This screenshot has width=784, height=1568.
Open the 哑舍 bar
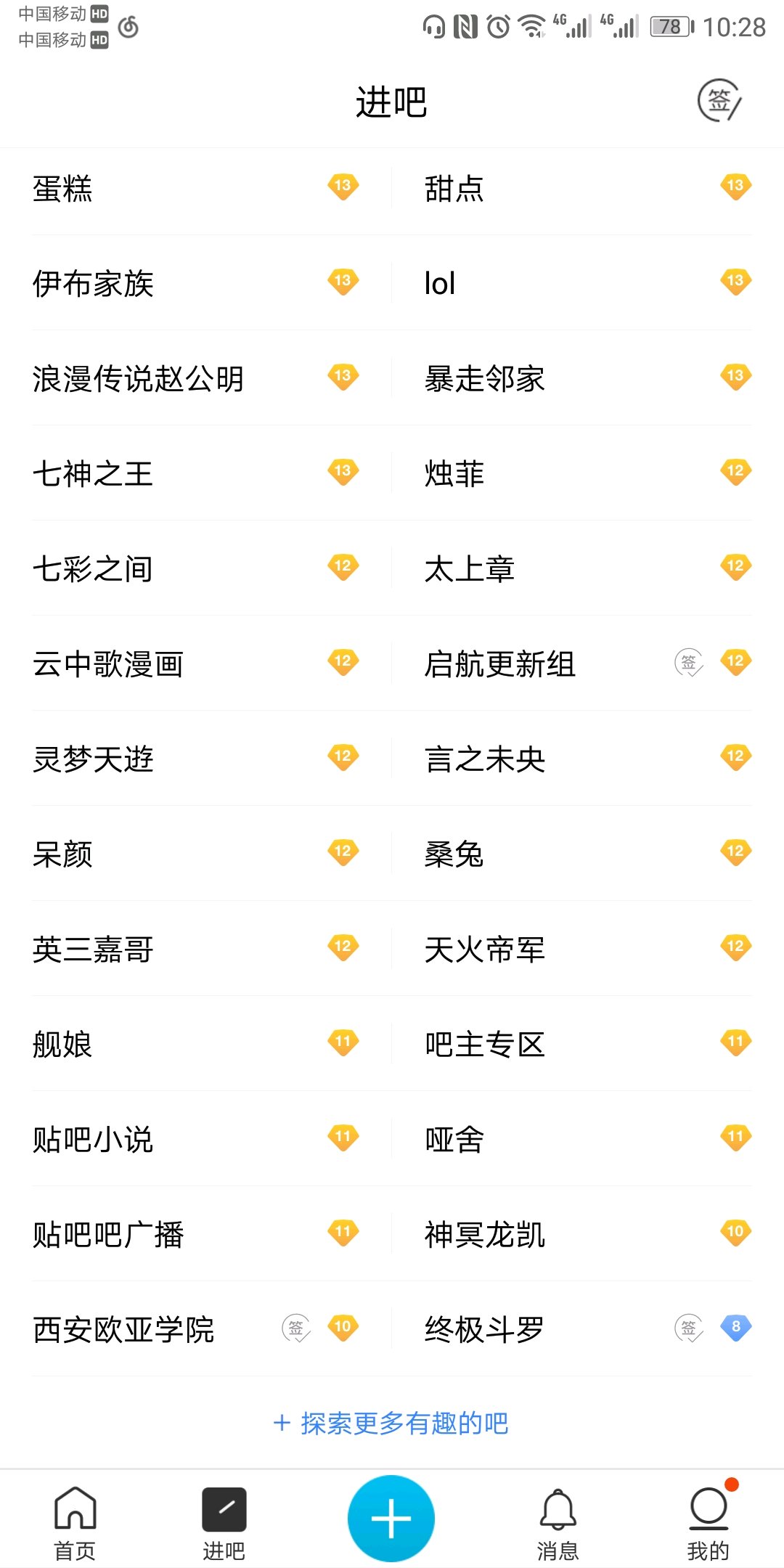(588, 1139)
